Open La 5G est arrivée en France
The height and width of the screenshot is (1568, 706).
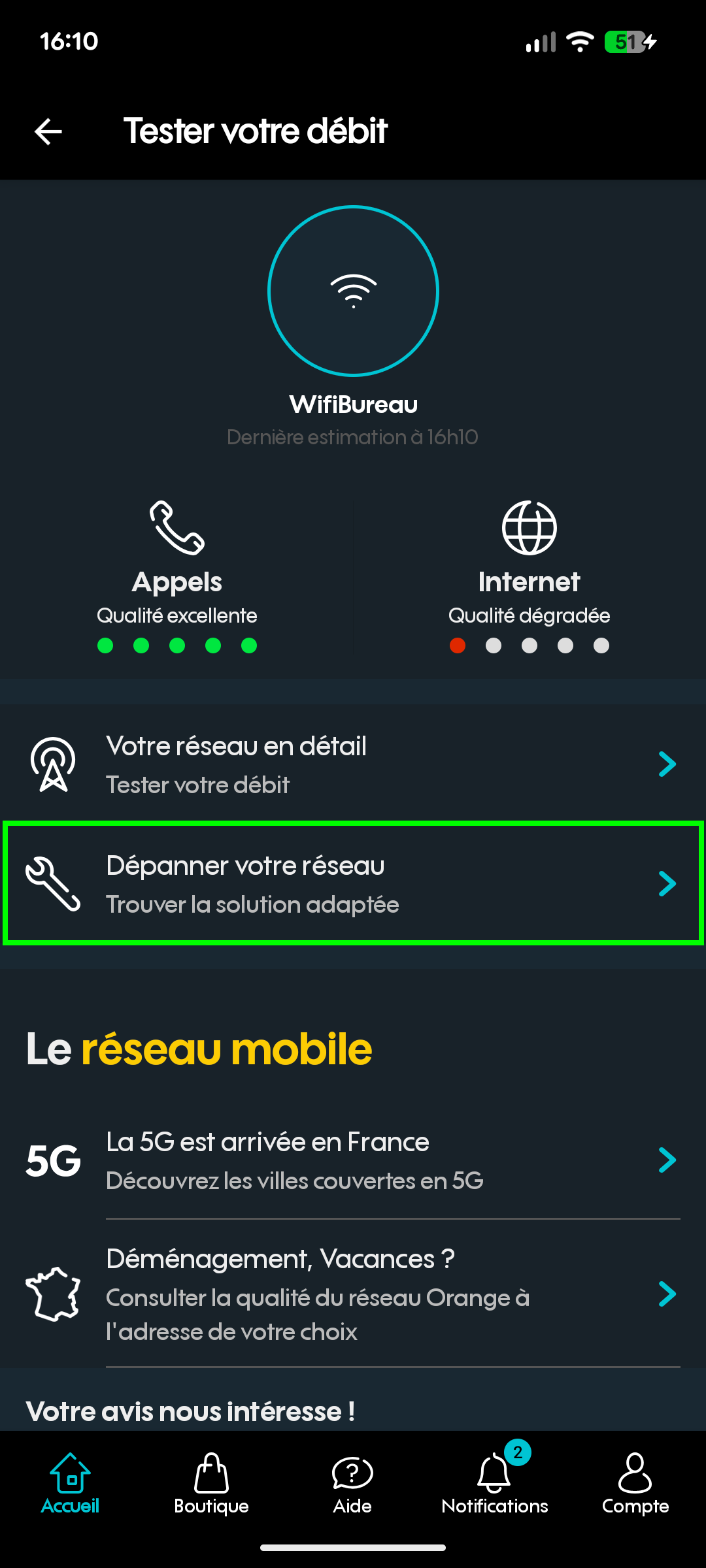pos(353,1160)
